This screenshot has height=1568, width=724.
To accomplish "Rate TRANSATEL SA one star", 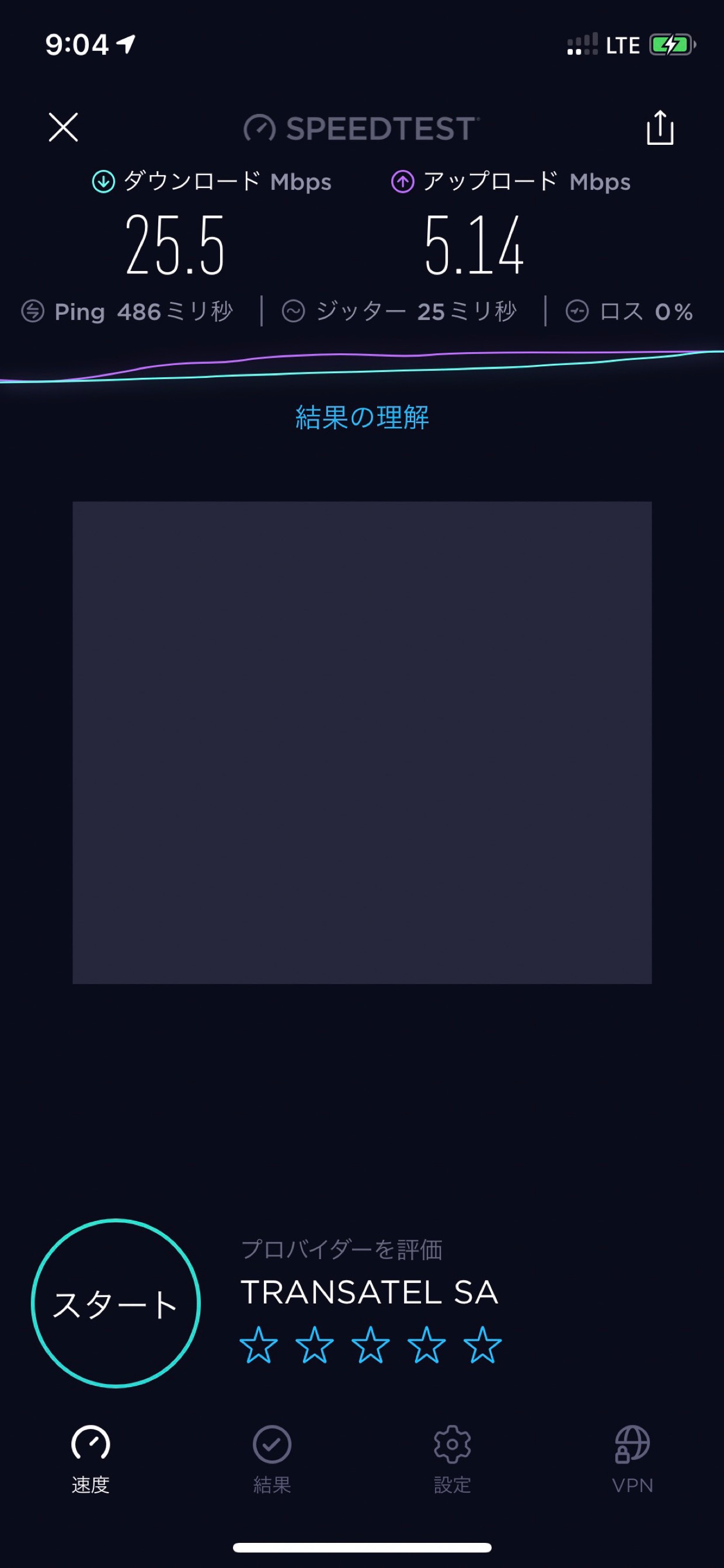I will click(259, 1346).
